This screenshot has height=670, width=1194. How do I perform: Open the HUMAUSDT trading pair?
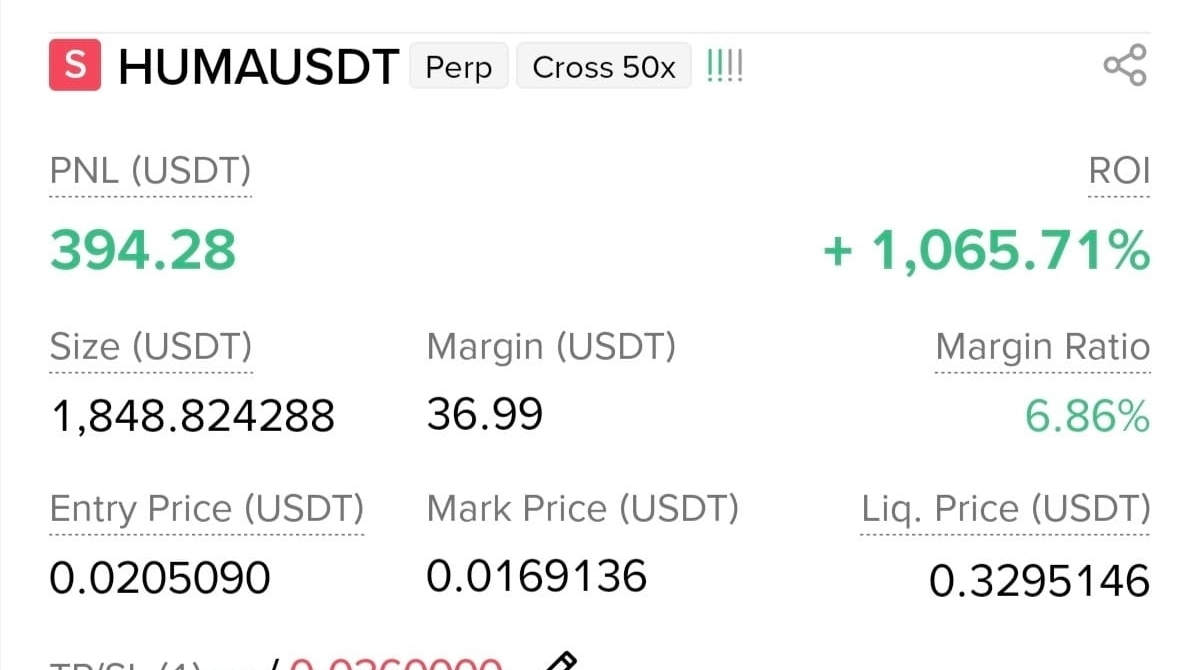(x=259, y=68)
